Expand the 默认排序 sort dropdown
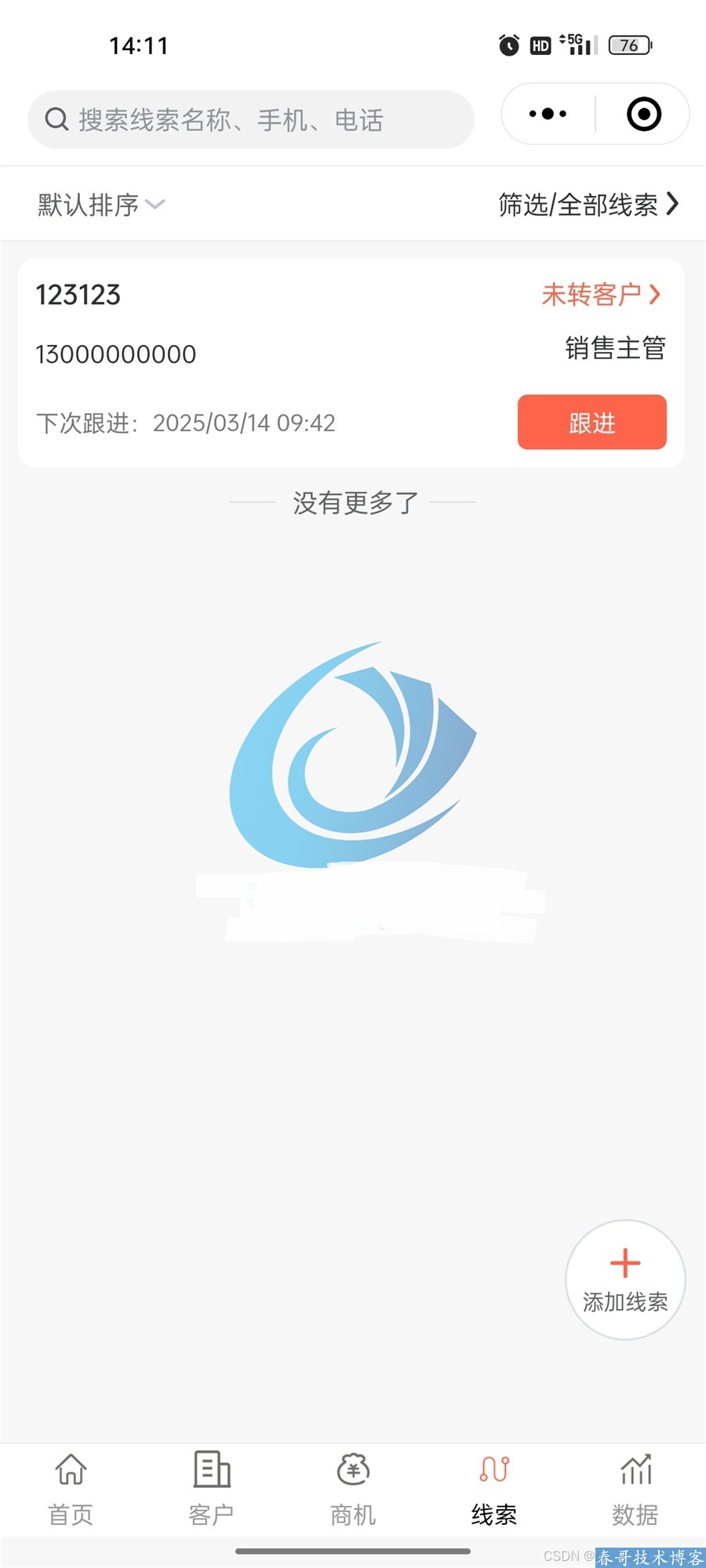The height and width of the screenshot is (1568, 706). pos(100,205)
